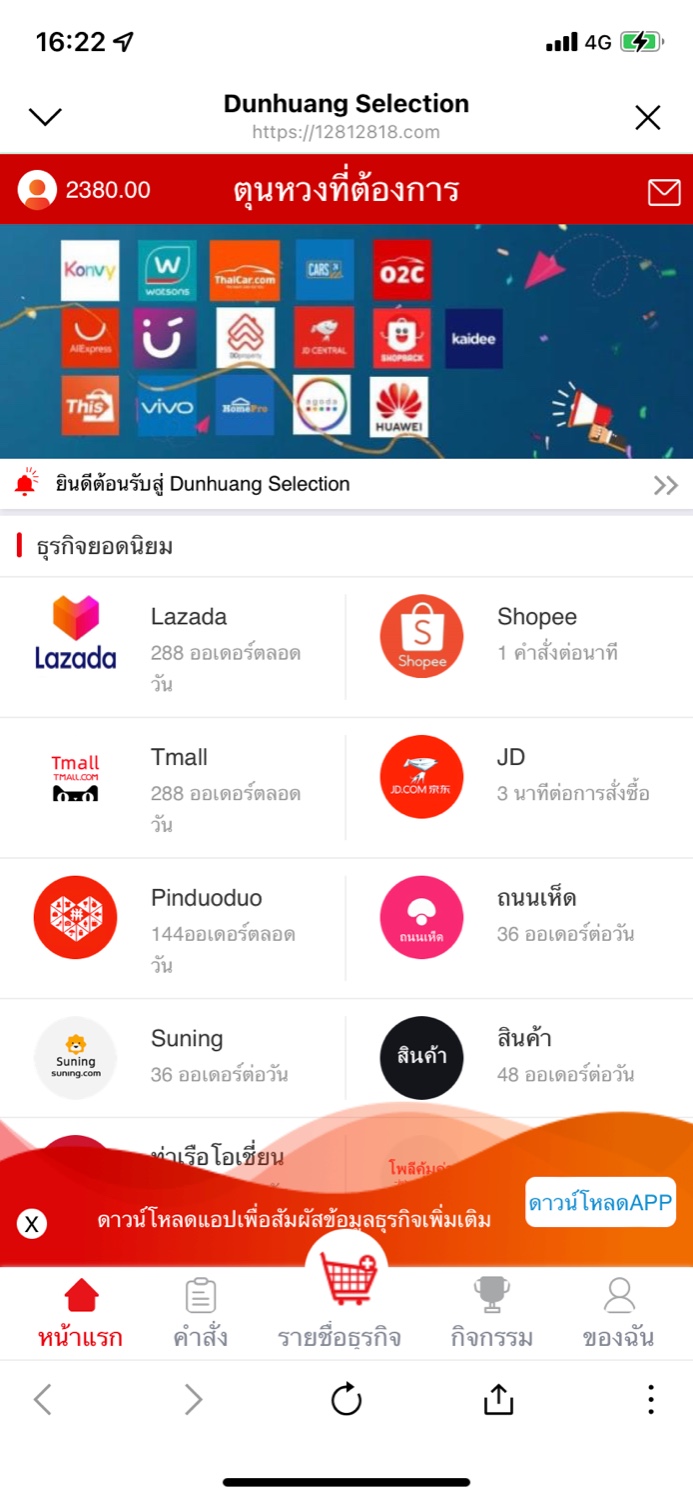Tap the profile avatar next to 2380.00

tap(38, 190)
